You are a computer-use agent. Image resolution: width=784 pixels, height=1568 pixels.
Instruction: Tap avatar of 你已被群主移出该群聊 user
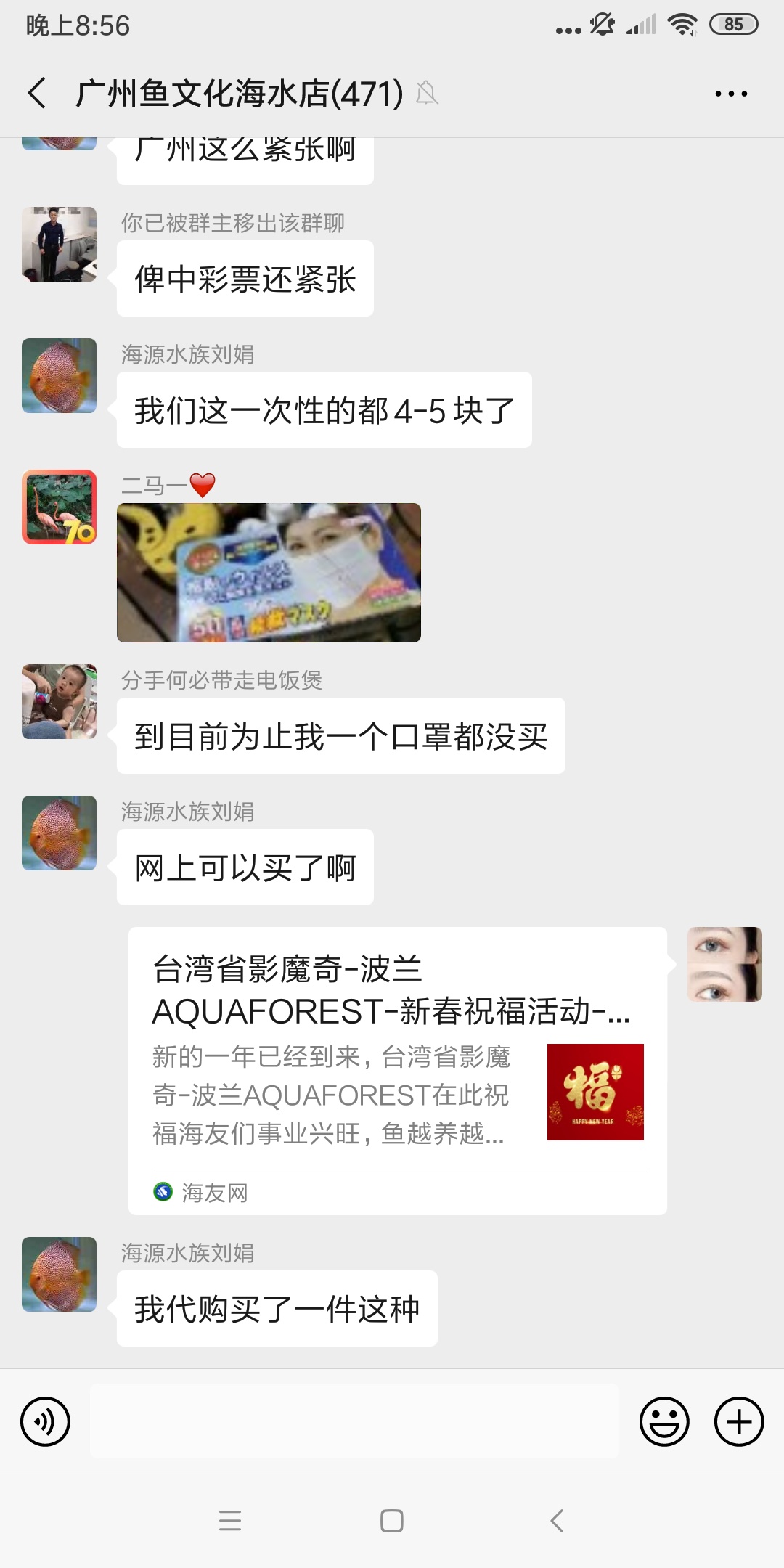point(60,244)
